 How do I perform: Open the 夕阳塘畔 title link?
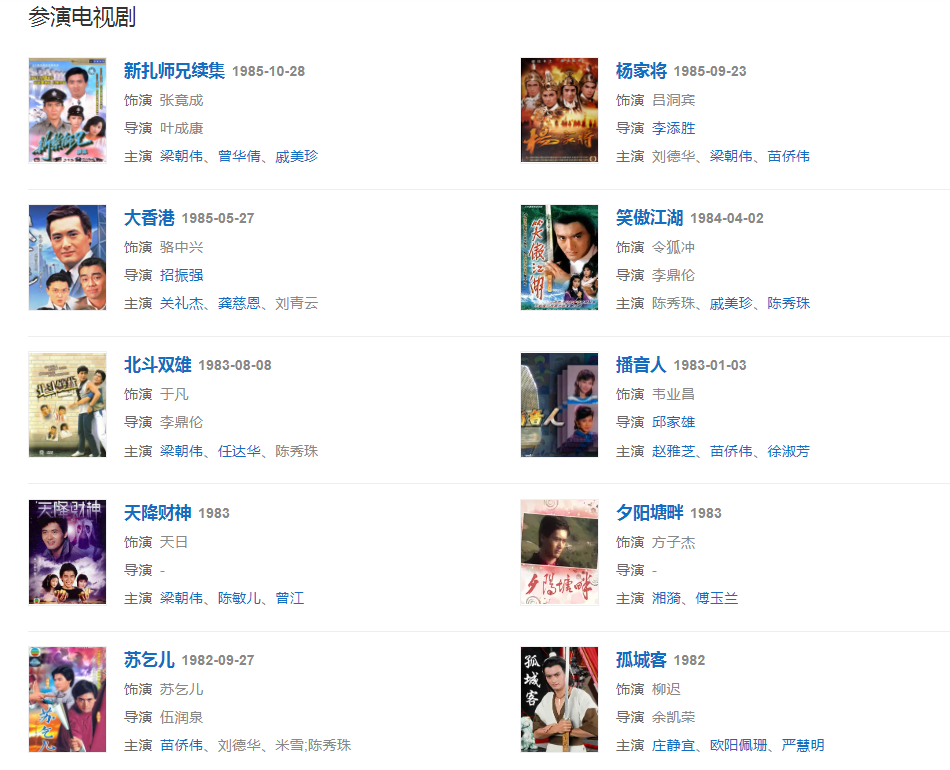[649, 513]
